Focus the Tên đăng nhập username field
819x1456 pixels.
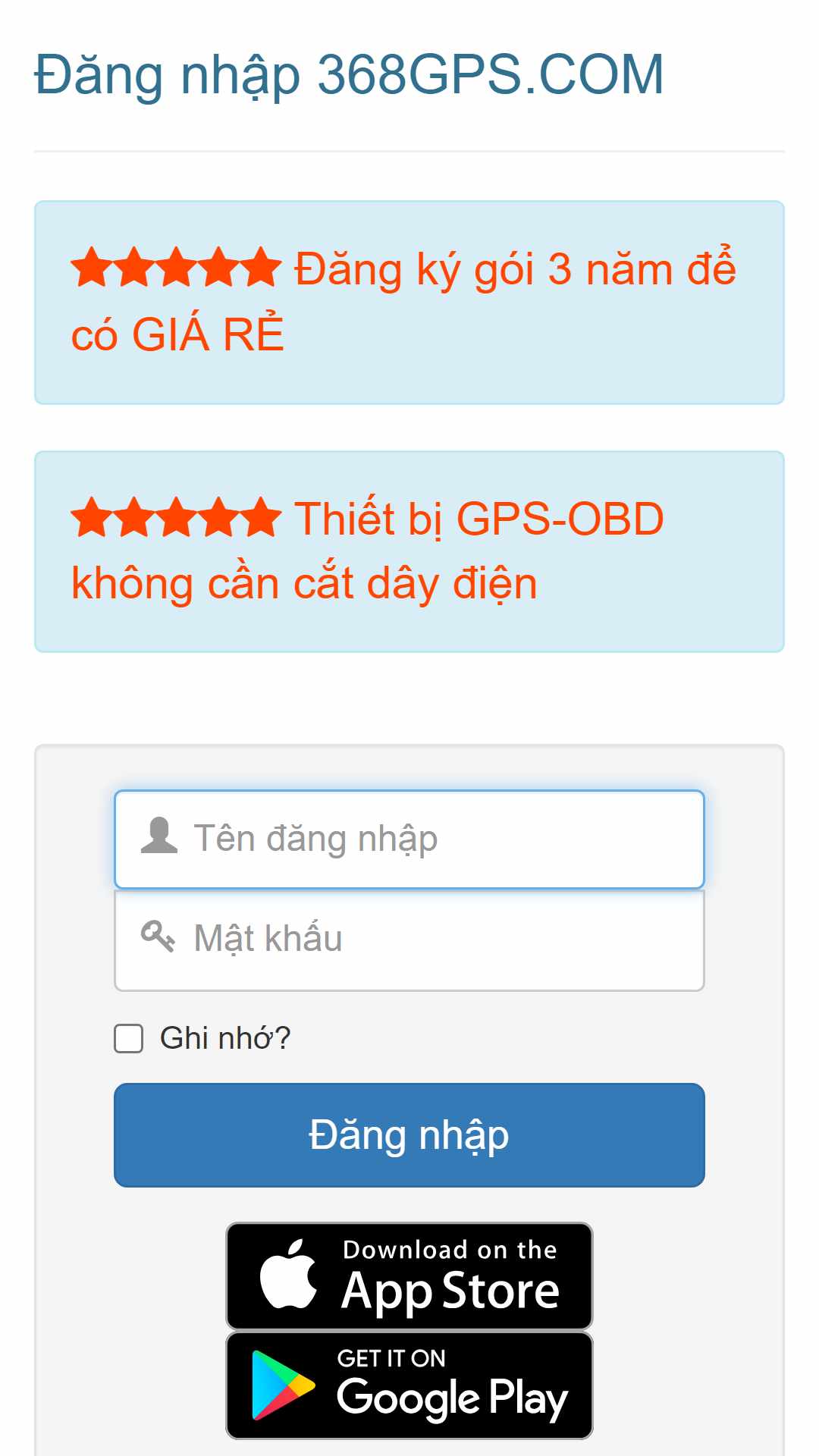(x=409, y=839)
